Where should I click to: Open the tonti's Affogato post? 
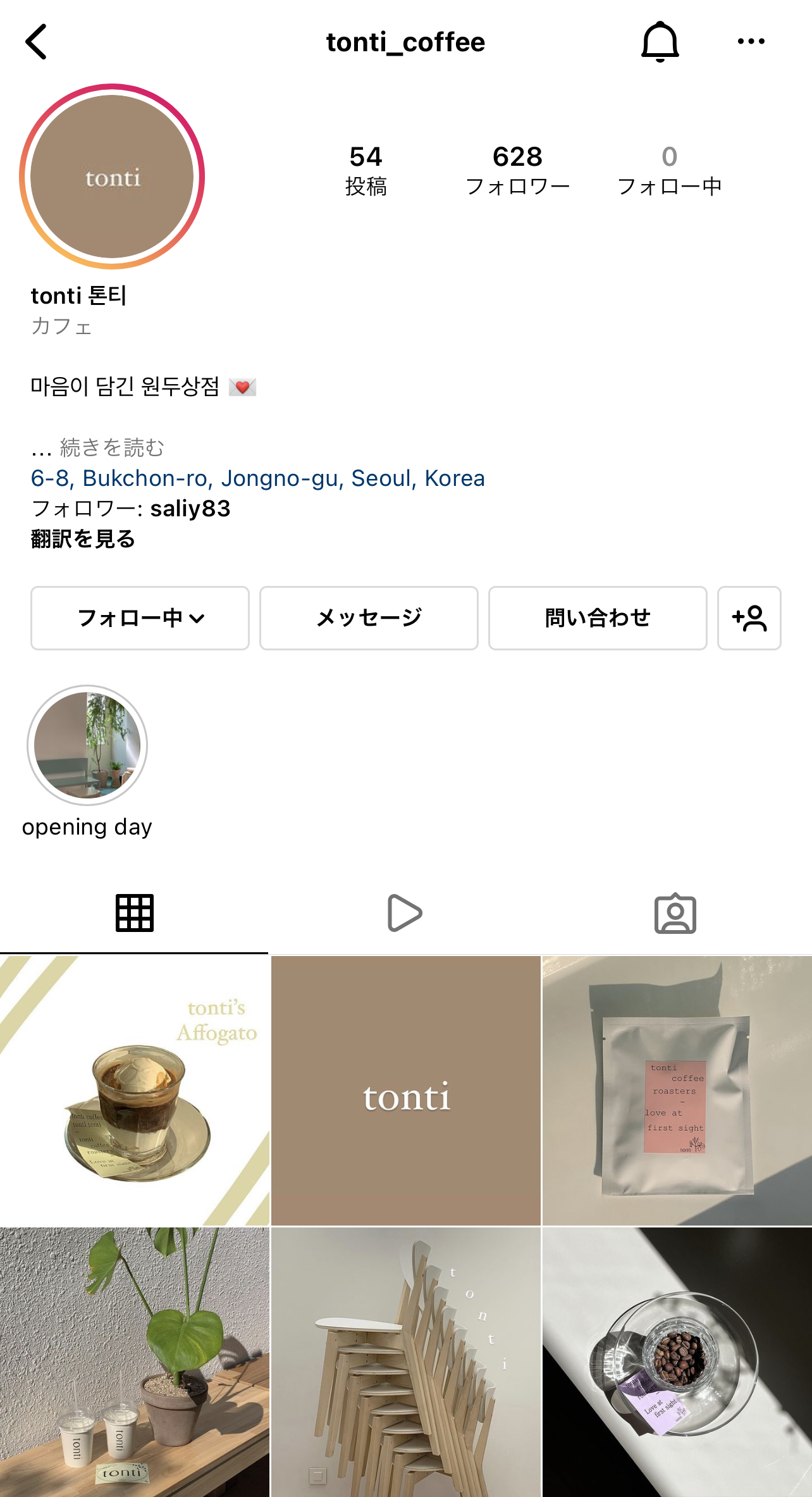tap(135, 1090)
